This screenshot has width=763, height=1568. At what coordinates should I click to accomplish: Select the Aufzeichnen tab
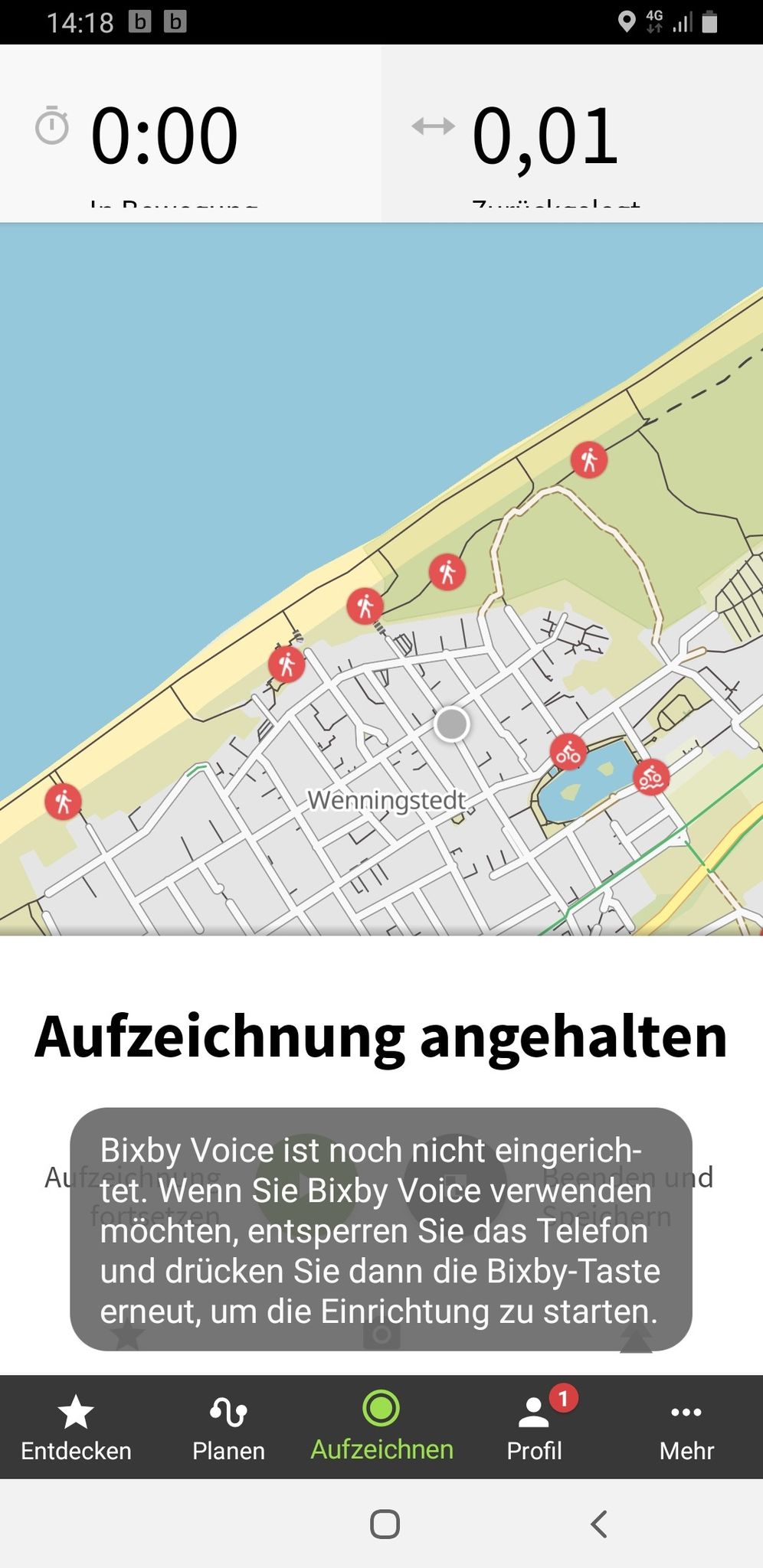click(381, 1428)
